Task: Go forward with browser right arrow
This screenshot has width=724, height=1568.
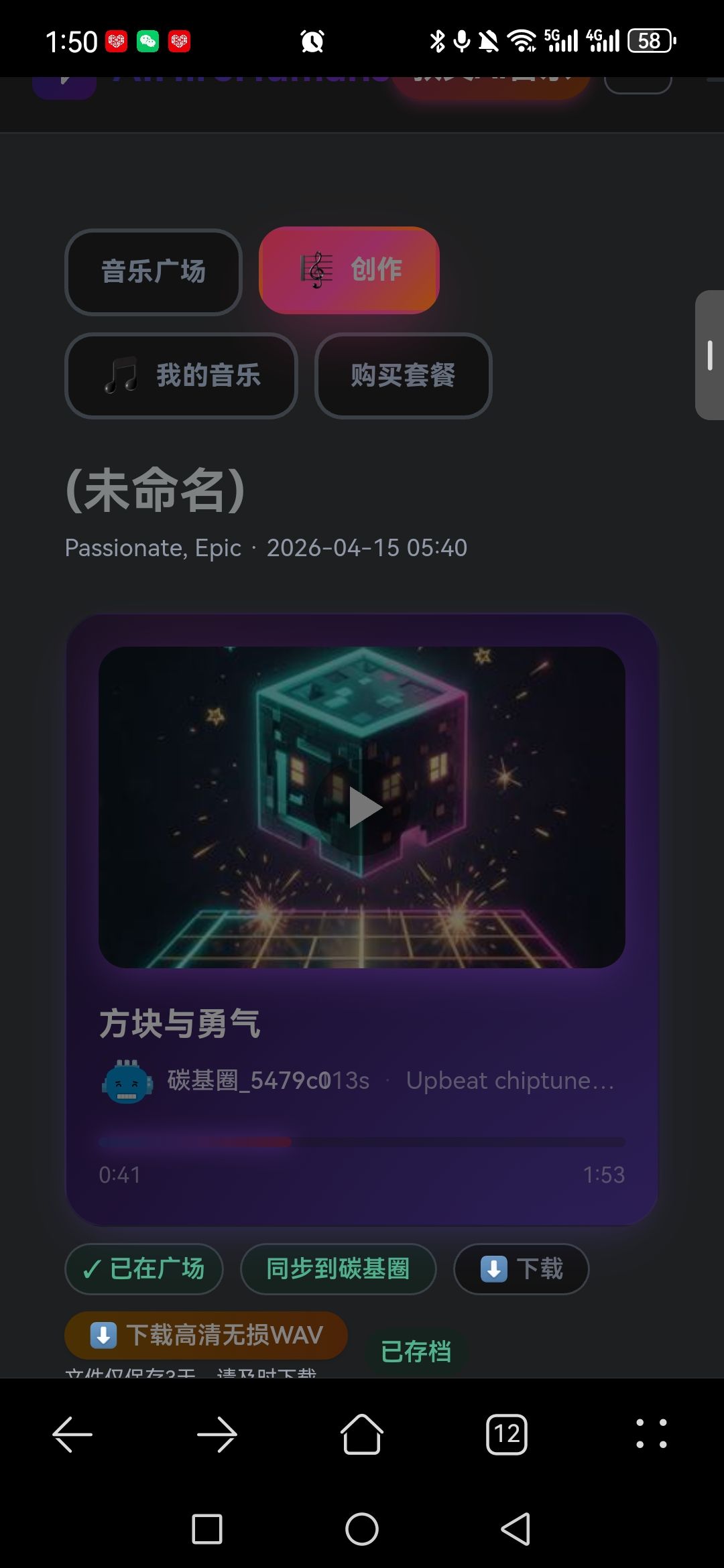Action: [x=217, y=1435]
